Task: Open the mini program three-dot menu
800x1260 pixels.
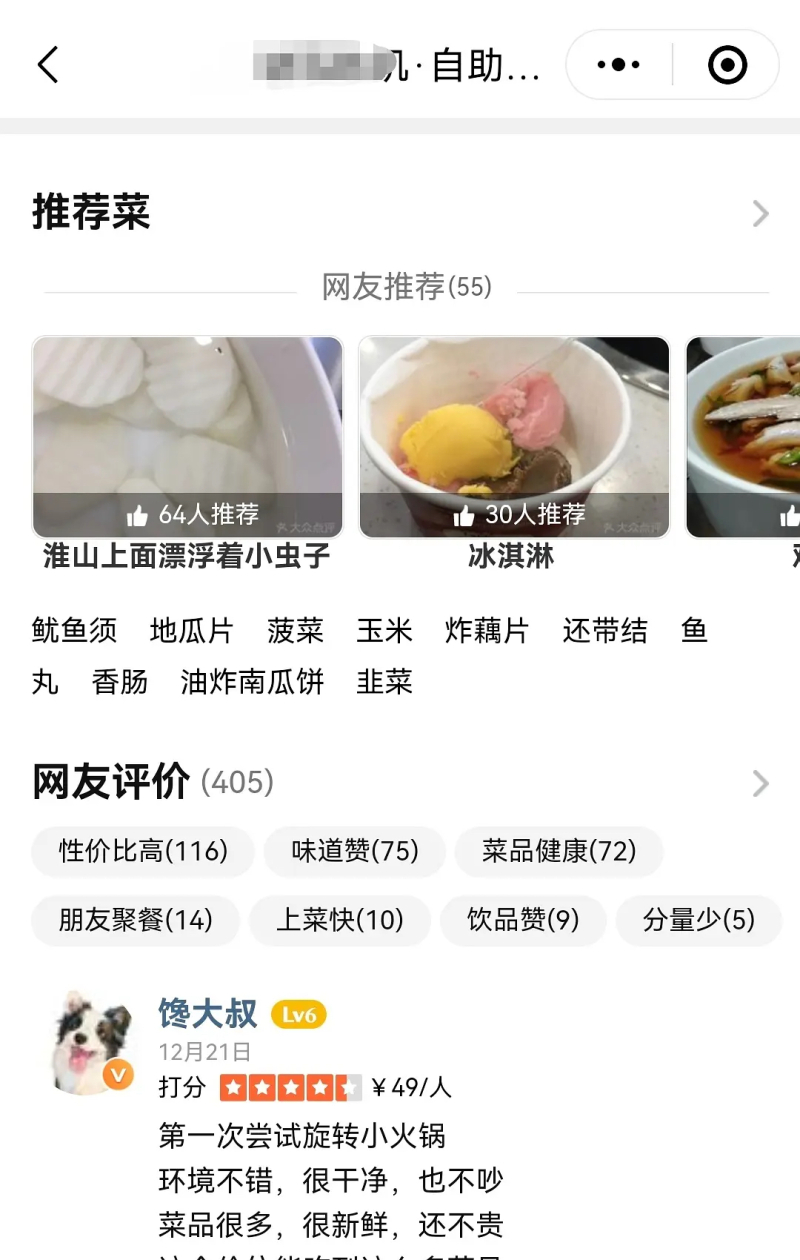Action: (x=618, y=65)
